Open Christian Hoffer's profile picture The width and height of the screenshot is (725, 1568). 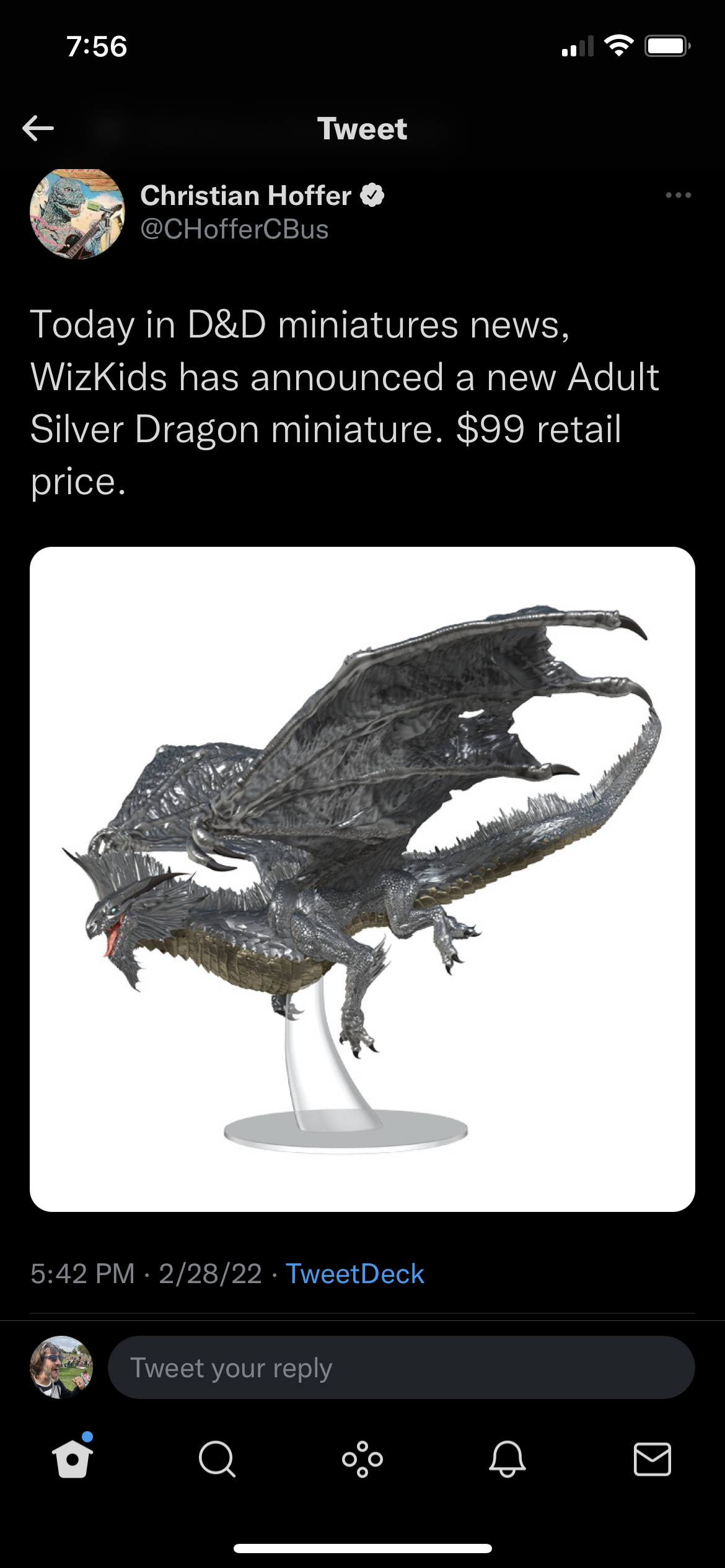pyautogui.click(x=77, y=214)
